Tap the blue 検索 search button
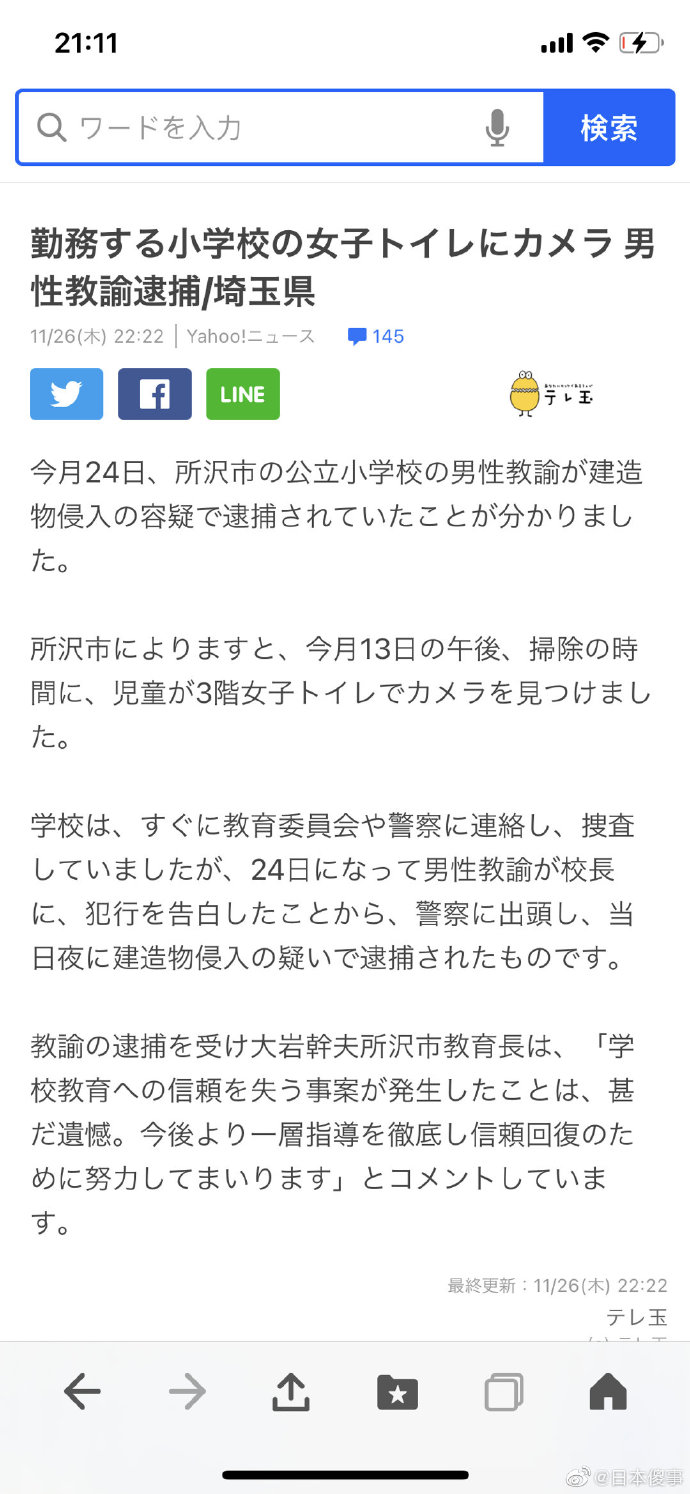690x1494 pixels. pos(608,128)
